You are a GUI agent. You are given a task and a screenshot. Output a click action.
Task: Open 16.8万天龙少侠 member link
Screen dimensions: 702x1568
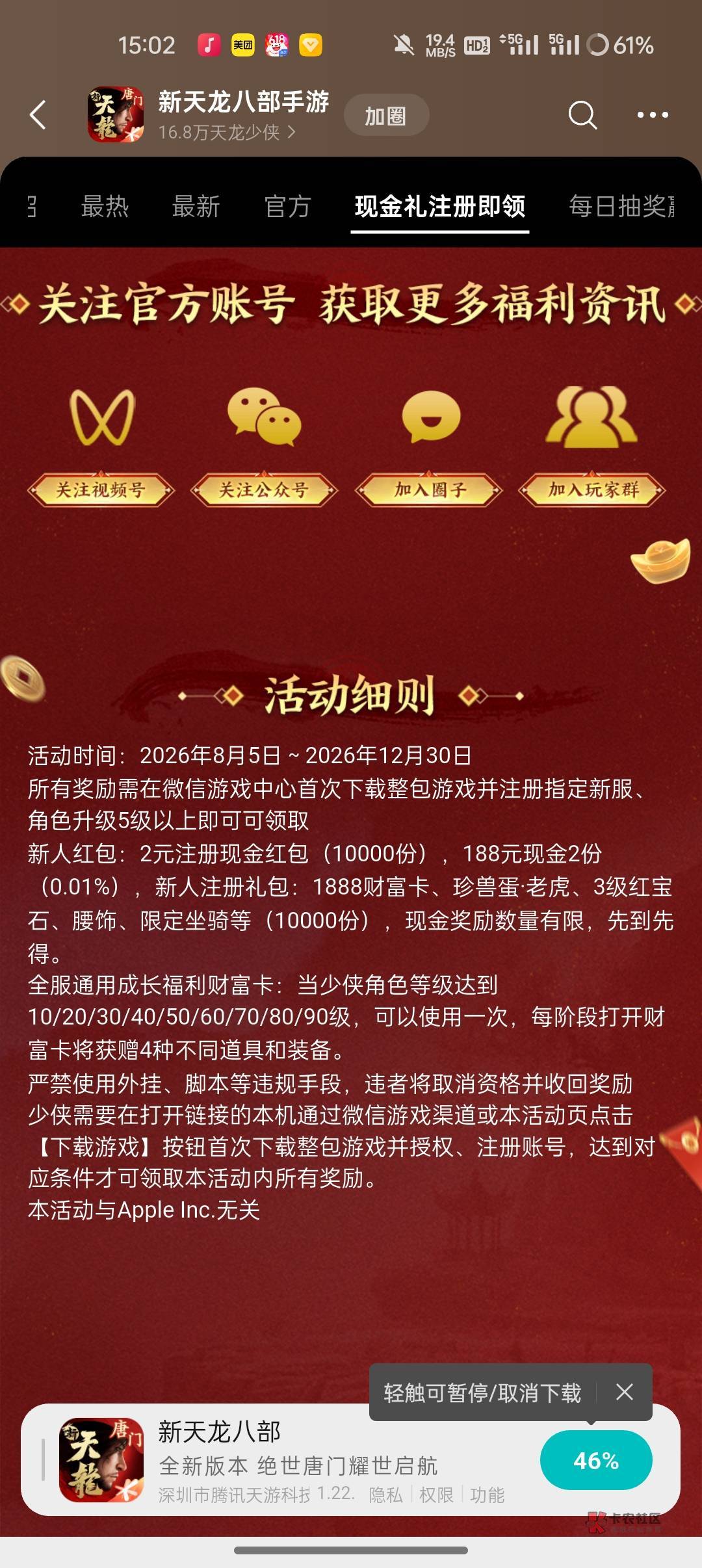226,133
